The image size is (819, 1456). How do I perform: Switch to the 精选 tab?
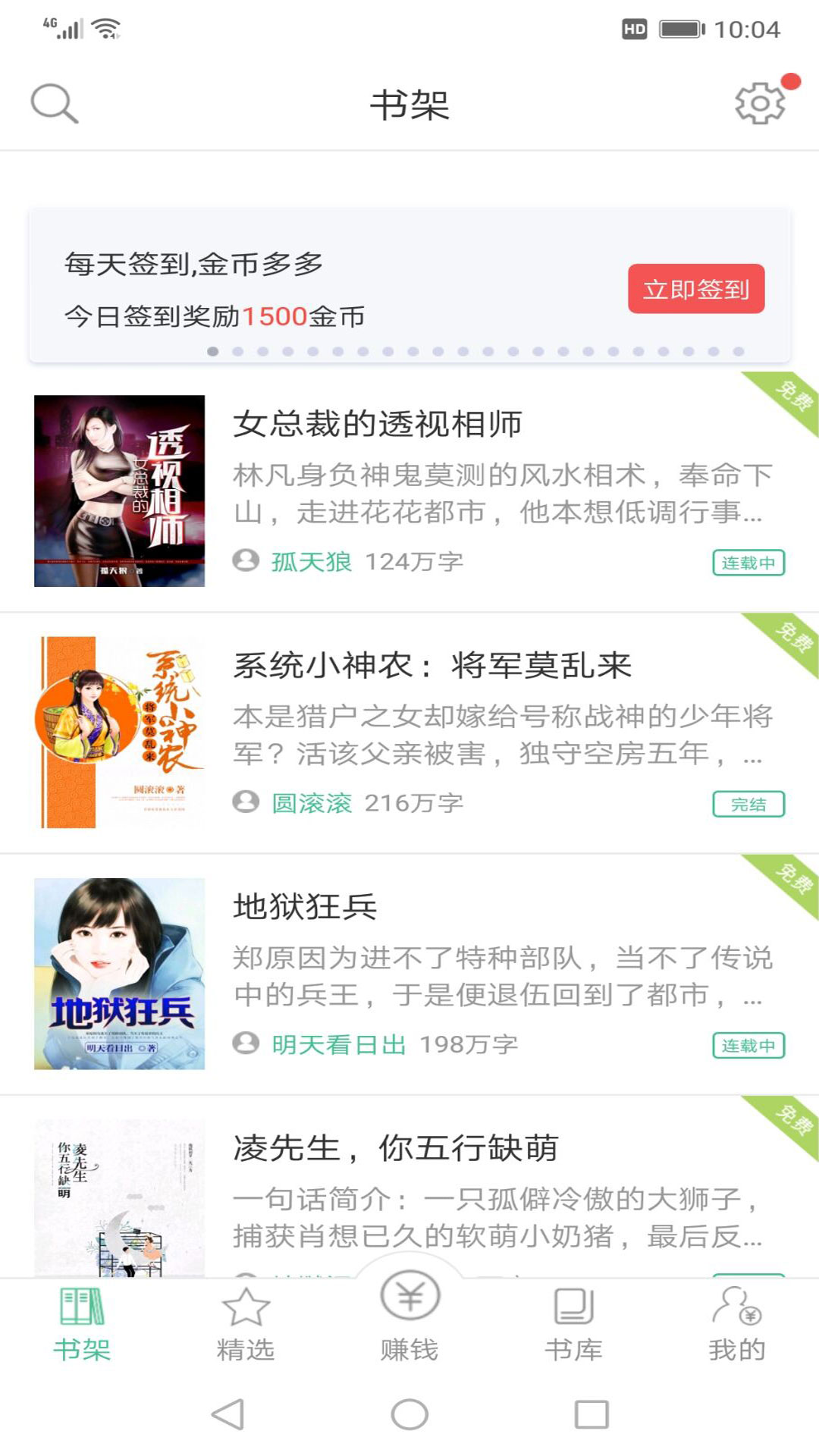click(246, 1324)
